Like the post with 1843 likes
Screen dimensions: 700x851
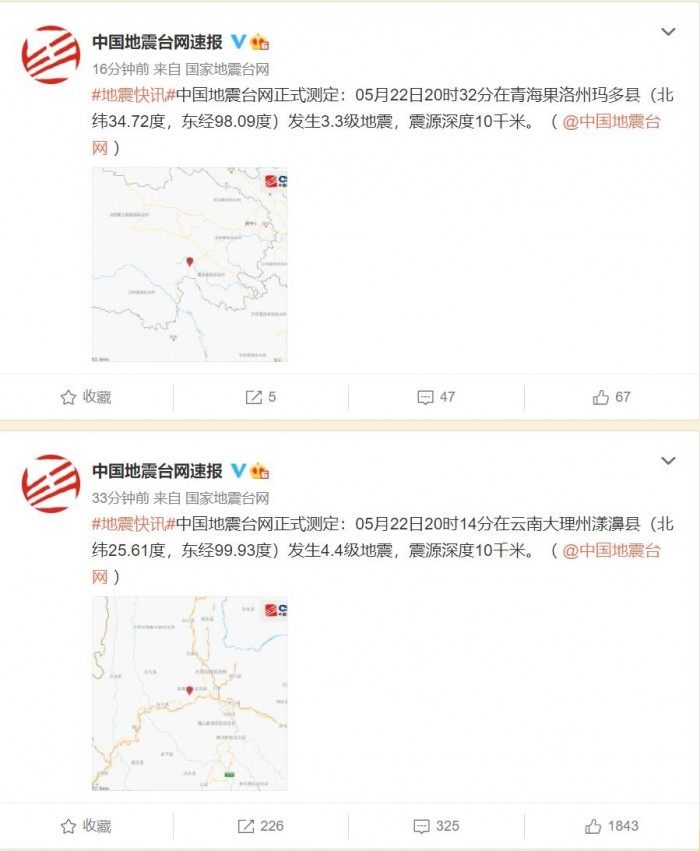[x=611, y=826]
